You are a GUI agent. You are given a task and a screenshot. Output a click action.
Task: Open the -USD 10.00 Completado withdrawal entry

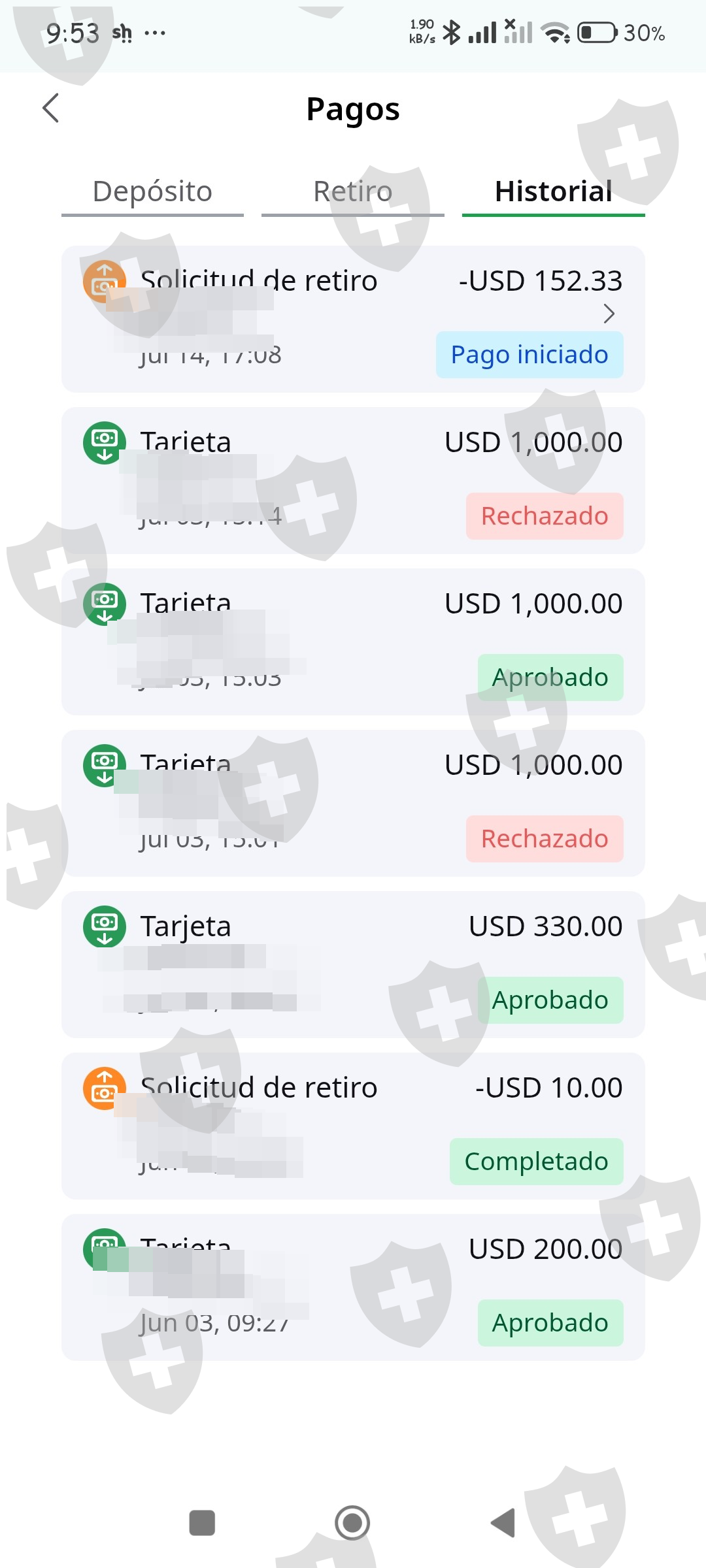coord(353,1126)
